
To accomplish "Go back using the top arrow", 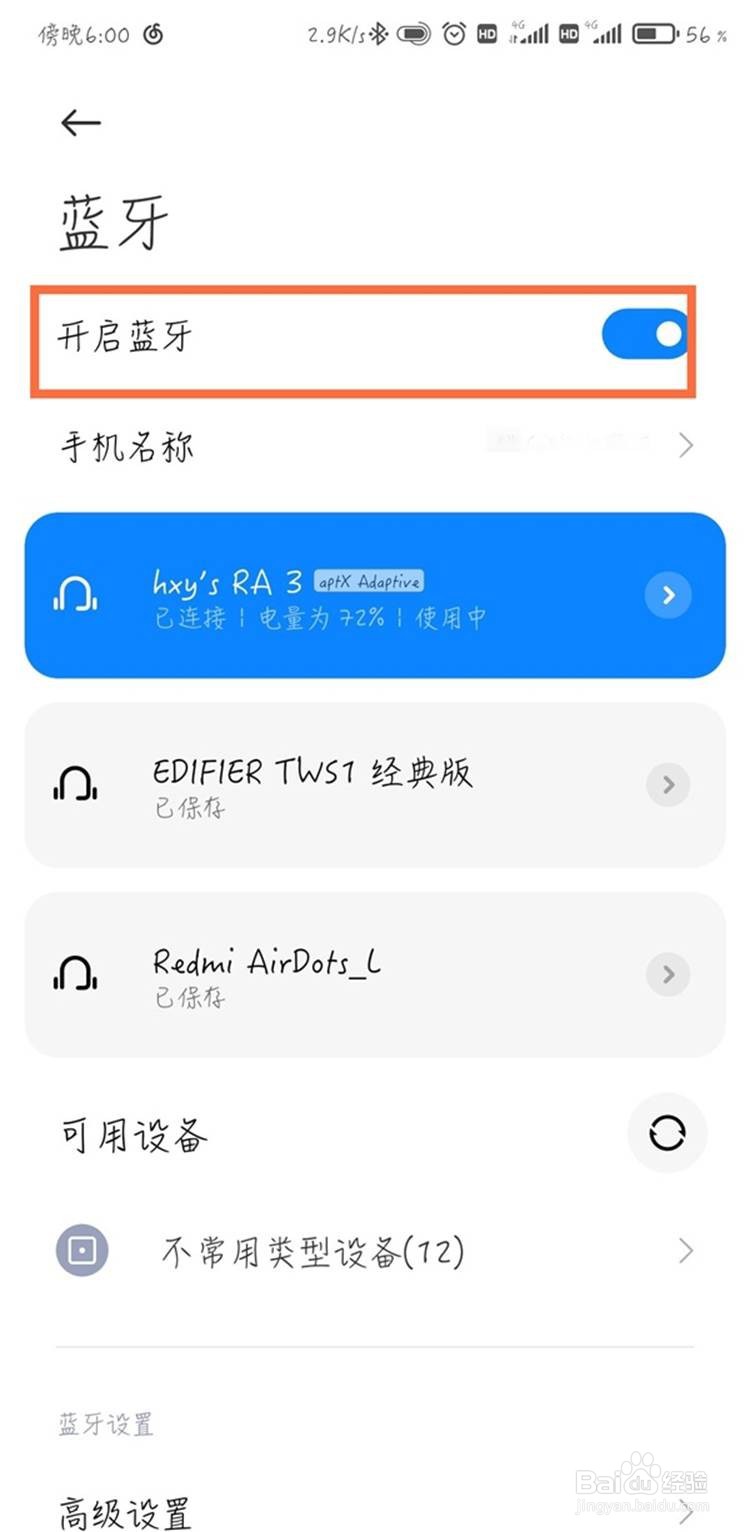I will (81, 122).
